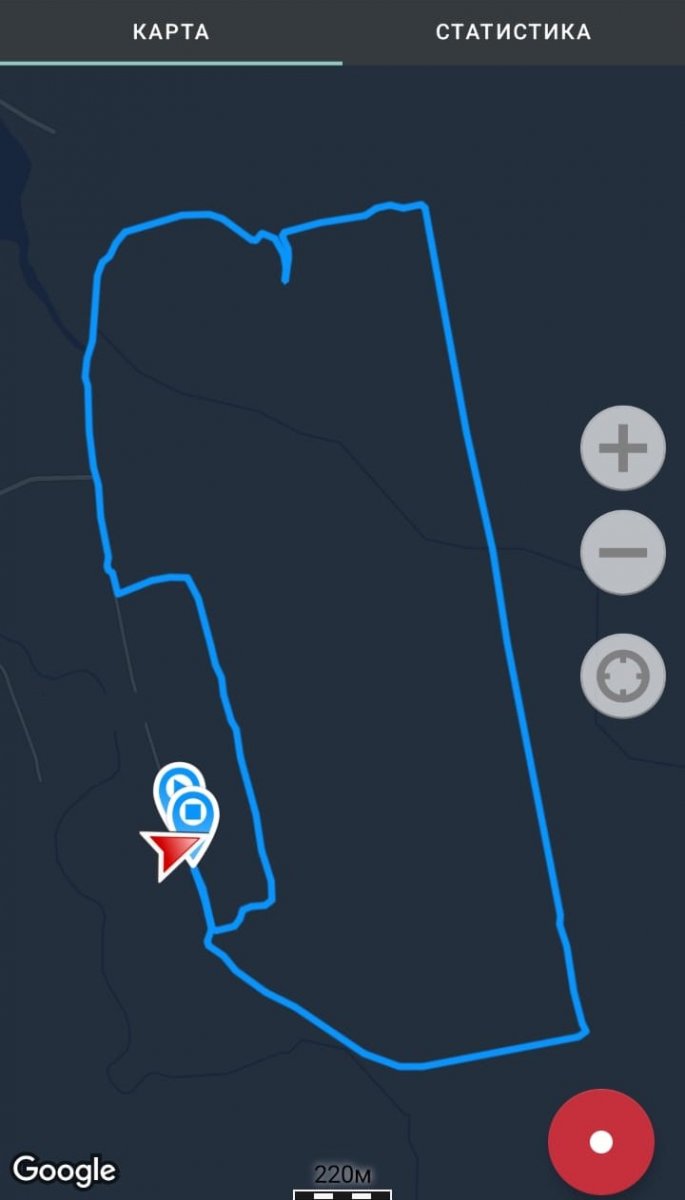Switch to the Статистика tab
685x1200 pixels.
tap(513, 32)
